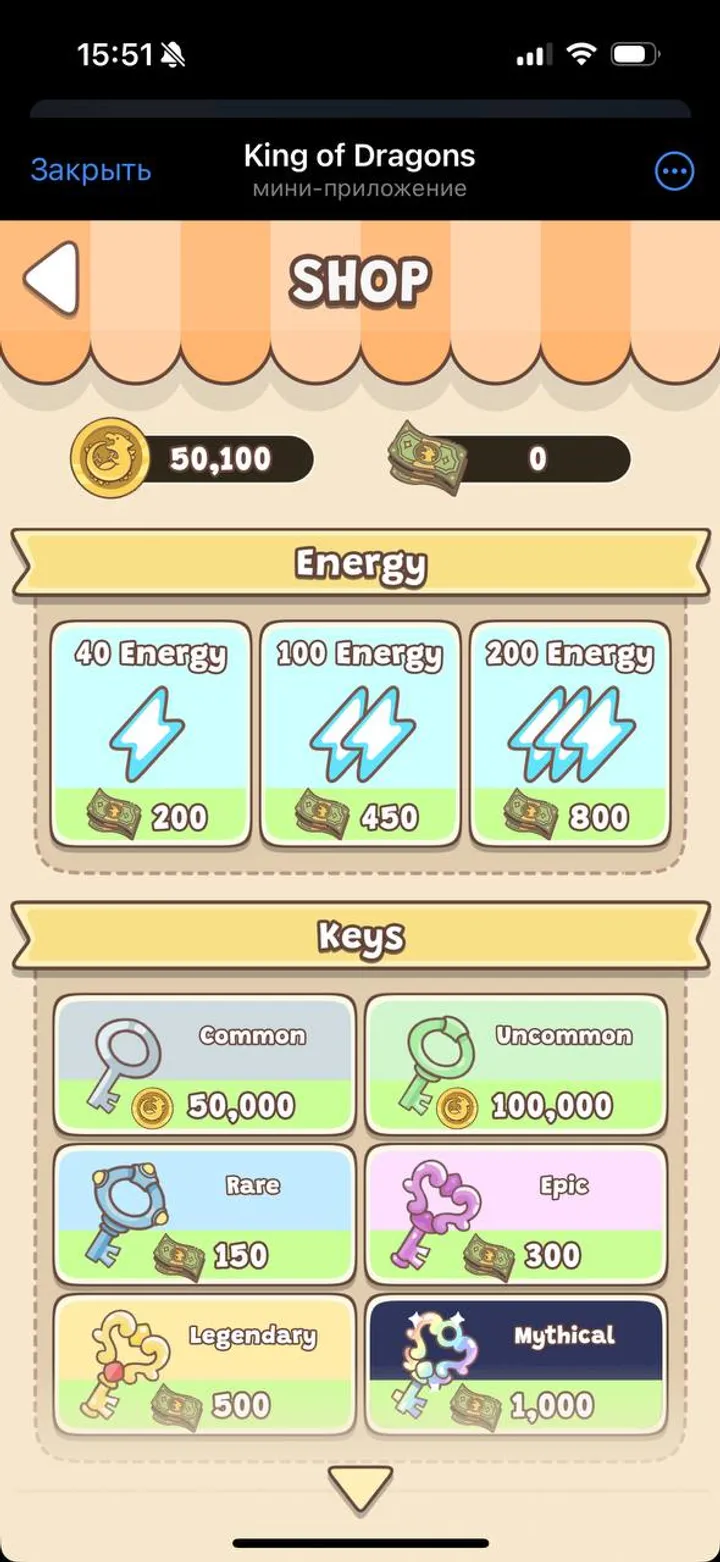
Task: Buy the Mythical key
Action: [516, 1365]
